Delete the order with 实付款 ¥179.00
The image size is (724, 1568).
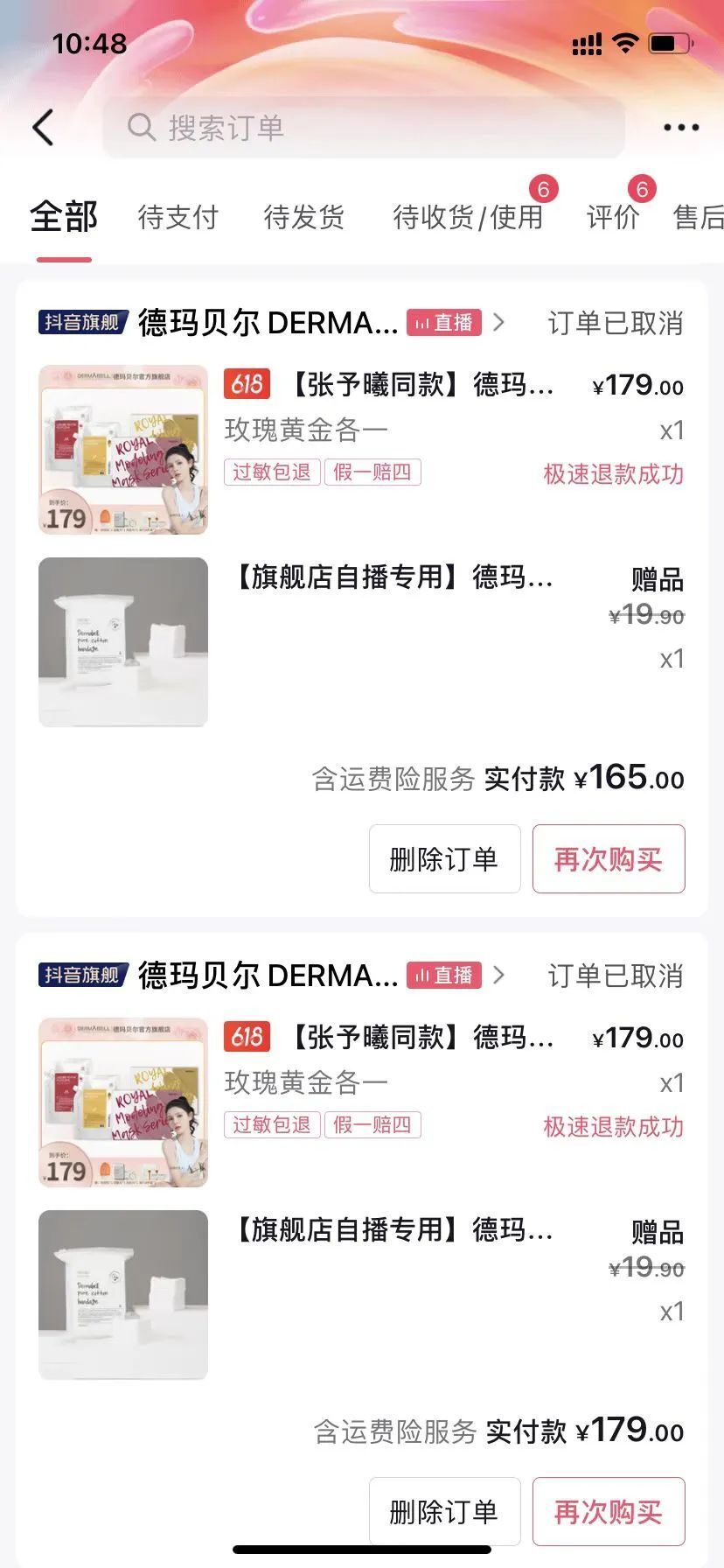coord(444,1511)
